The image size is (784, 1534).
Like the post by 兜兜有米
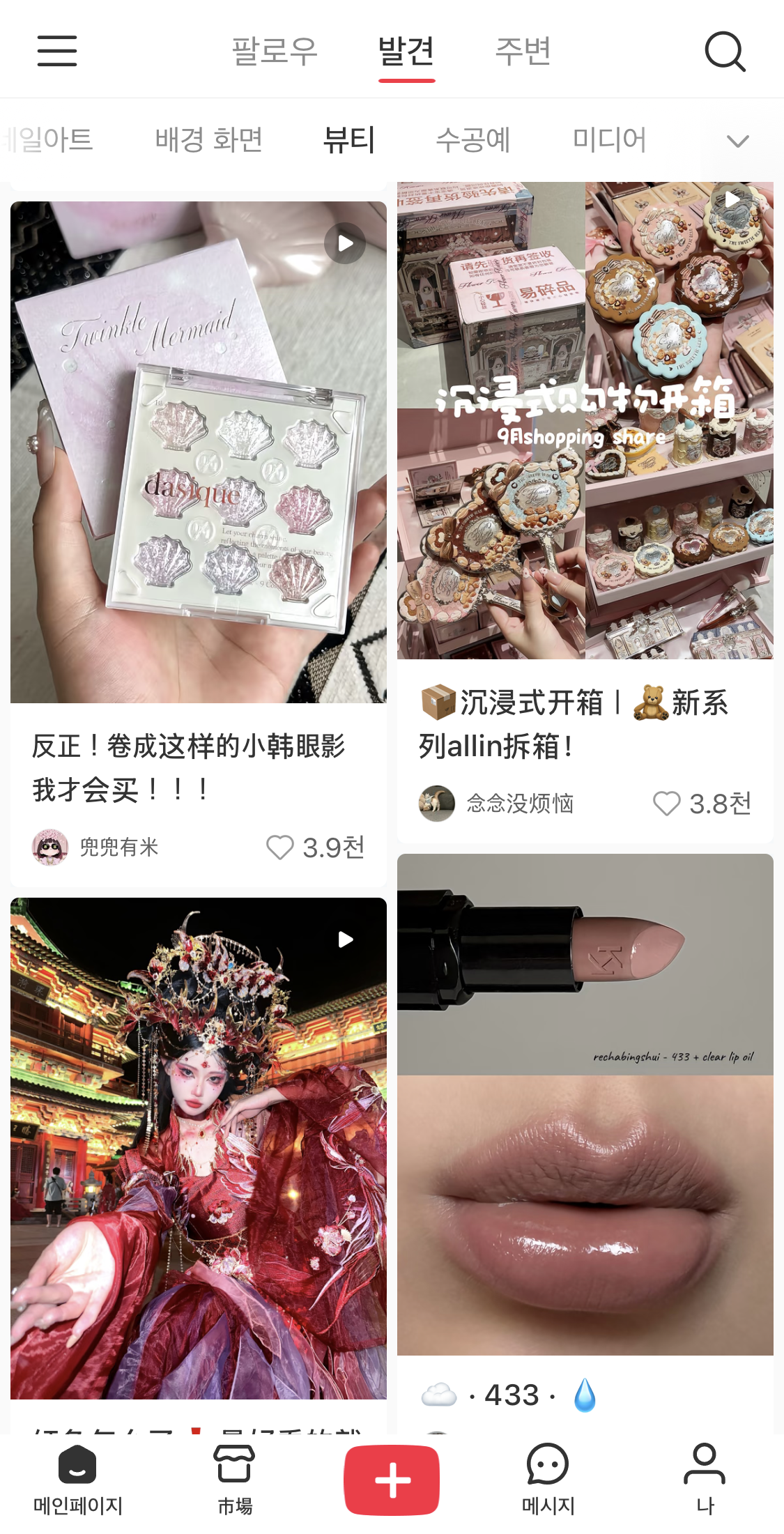[280, 847]
